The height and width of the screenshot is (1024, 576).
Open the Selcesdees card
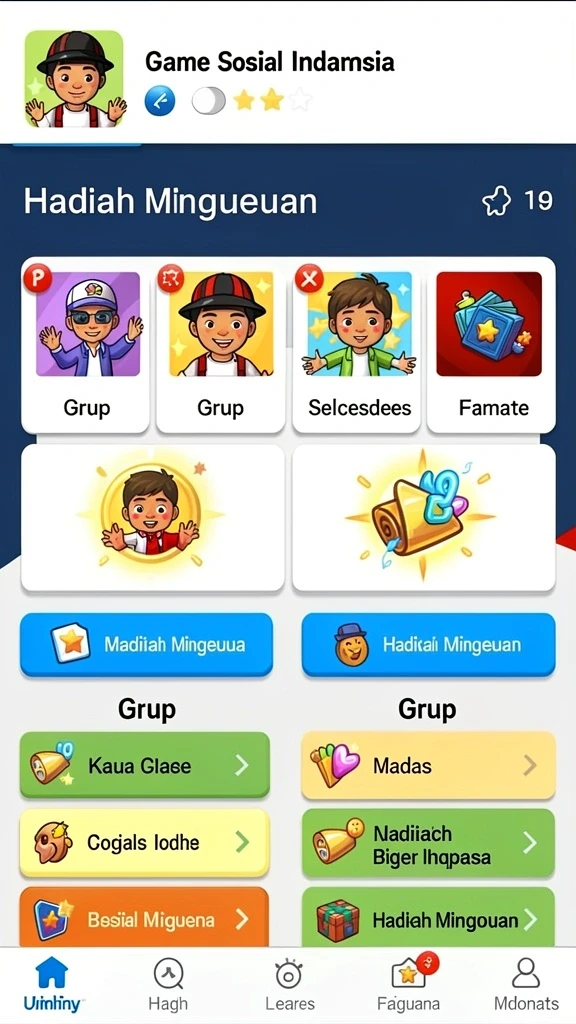tap(357, 345)
